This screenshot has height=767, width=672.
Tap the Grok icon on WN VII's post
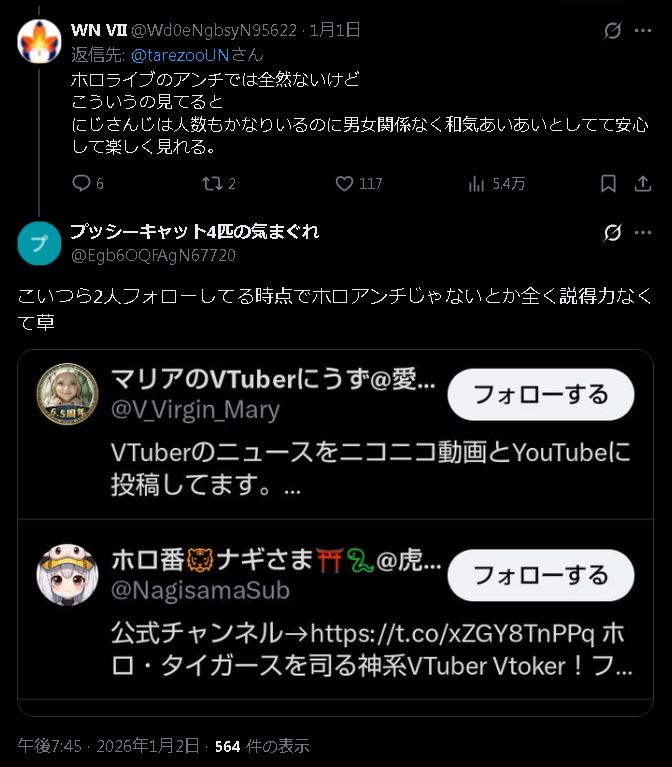(x=613, y=31)
